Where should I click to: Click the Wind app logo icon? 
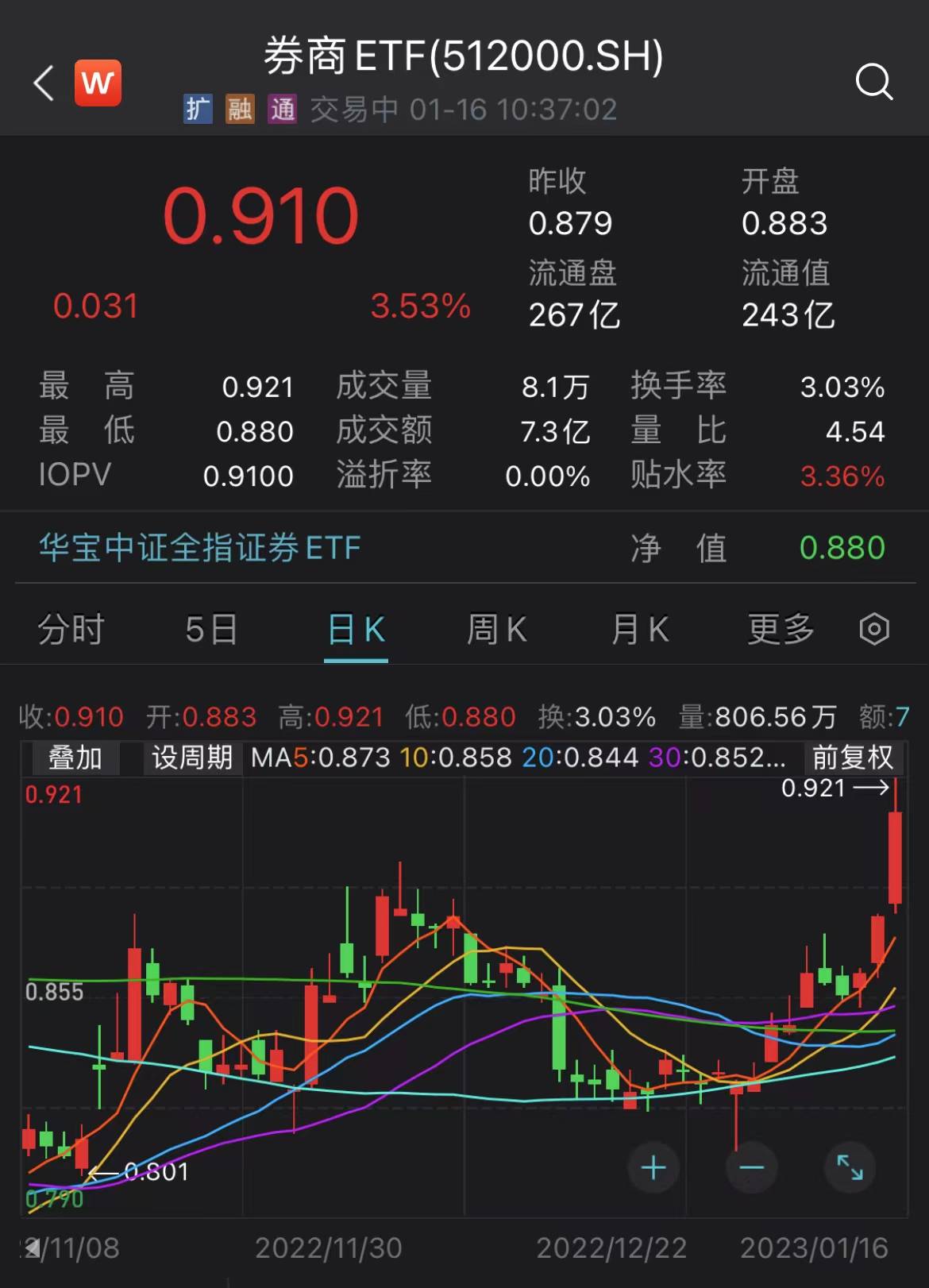tap(97, 82)
